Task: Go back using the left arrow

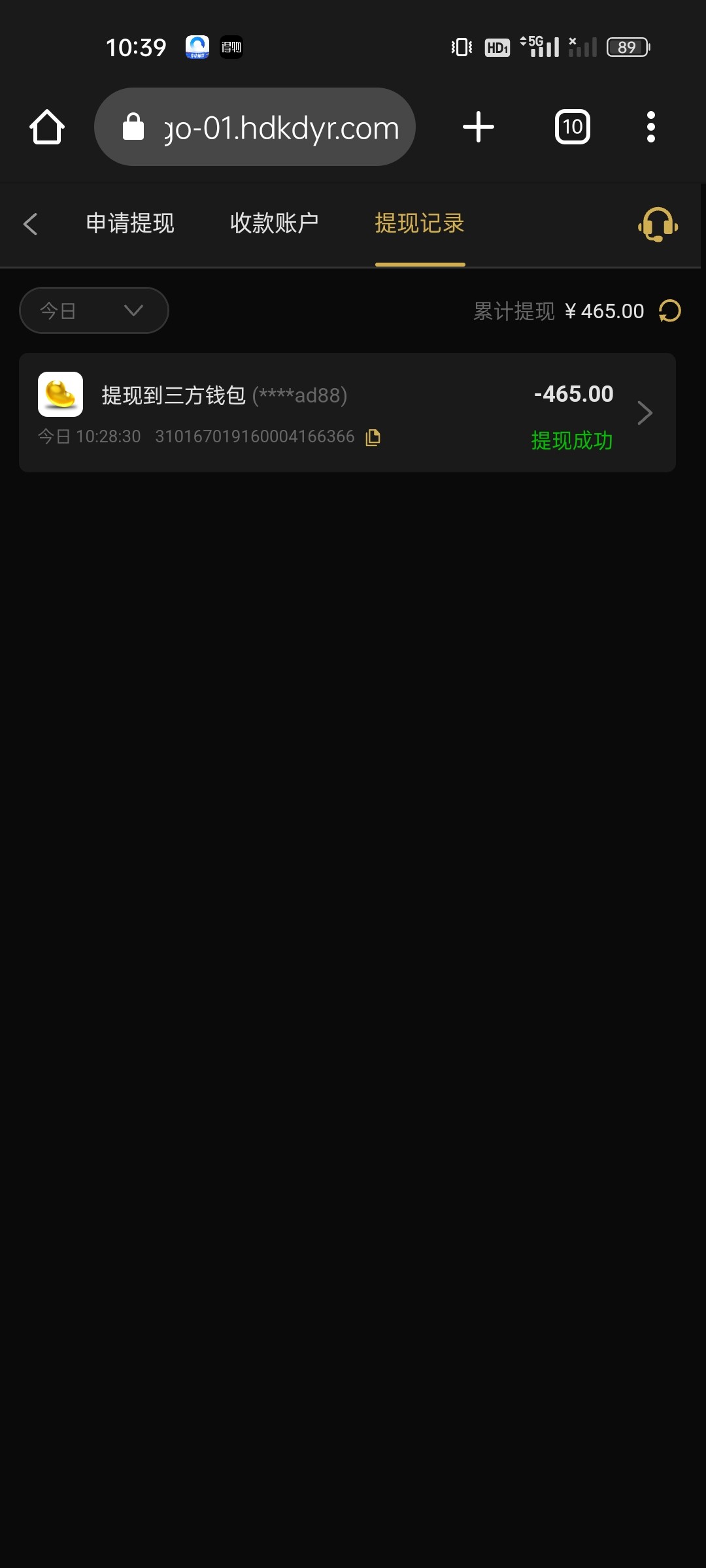Action: pos(30,224)
